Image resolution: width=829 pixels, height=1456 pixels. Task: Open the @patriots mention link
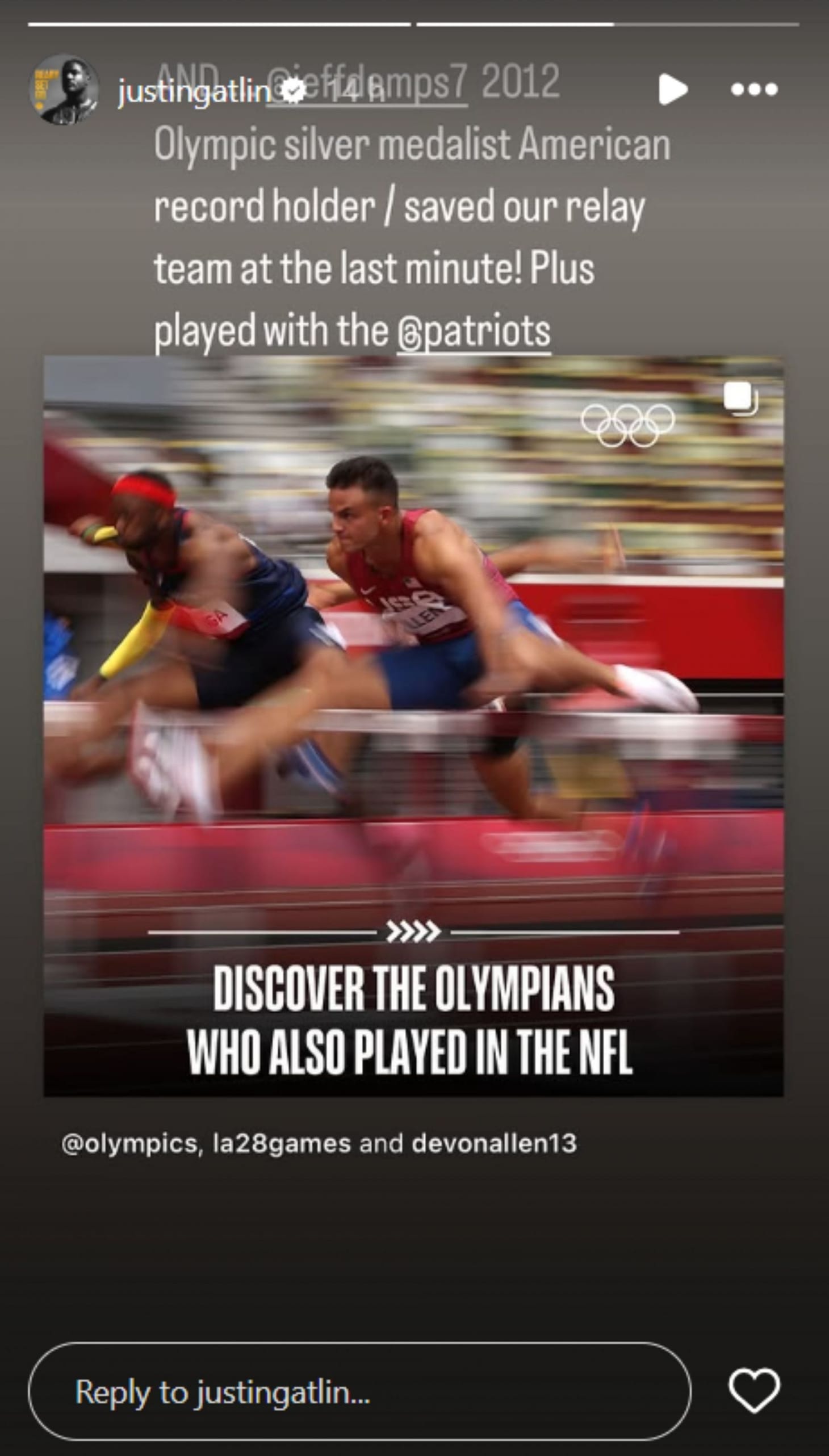tap(474, 332)
